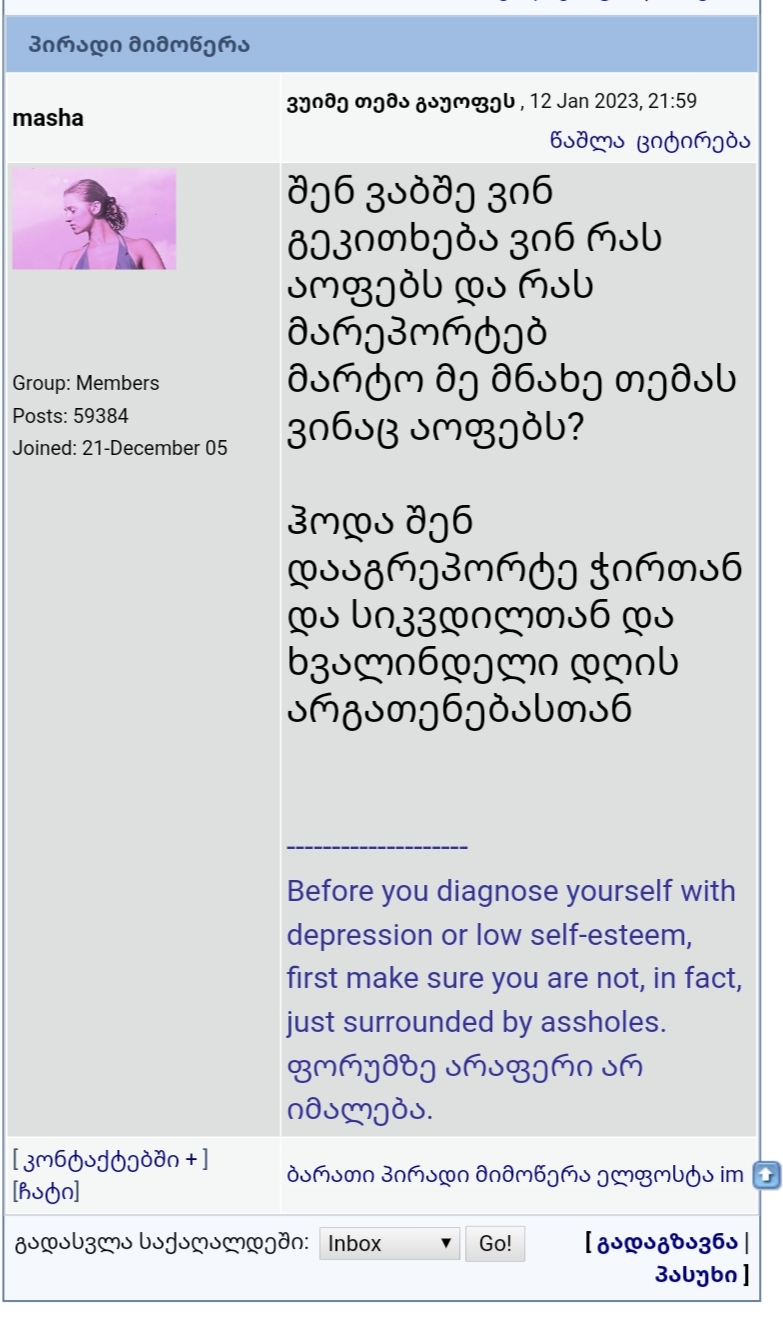Open masha's avatar picture
This screenshot has height=1322, width=783.
point(94,219)
